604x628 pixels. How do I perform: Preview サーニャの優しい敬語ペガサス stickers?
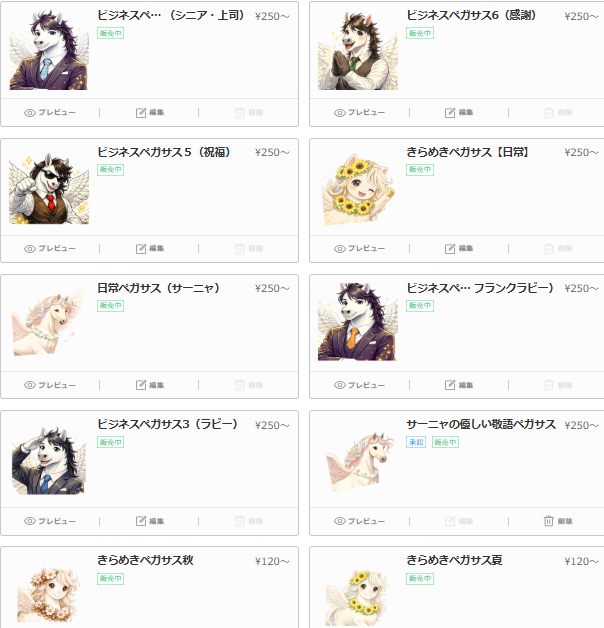coord(359,521)
